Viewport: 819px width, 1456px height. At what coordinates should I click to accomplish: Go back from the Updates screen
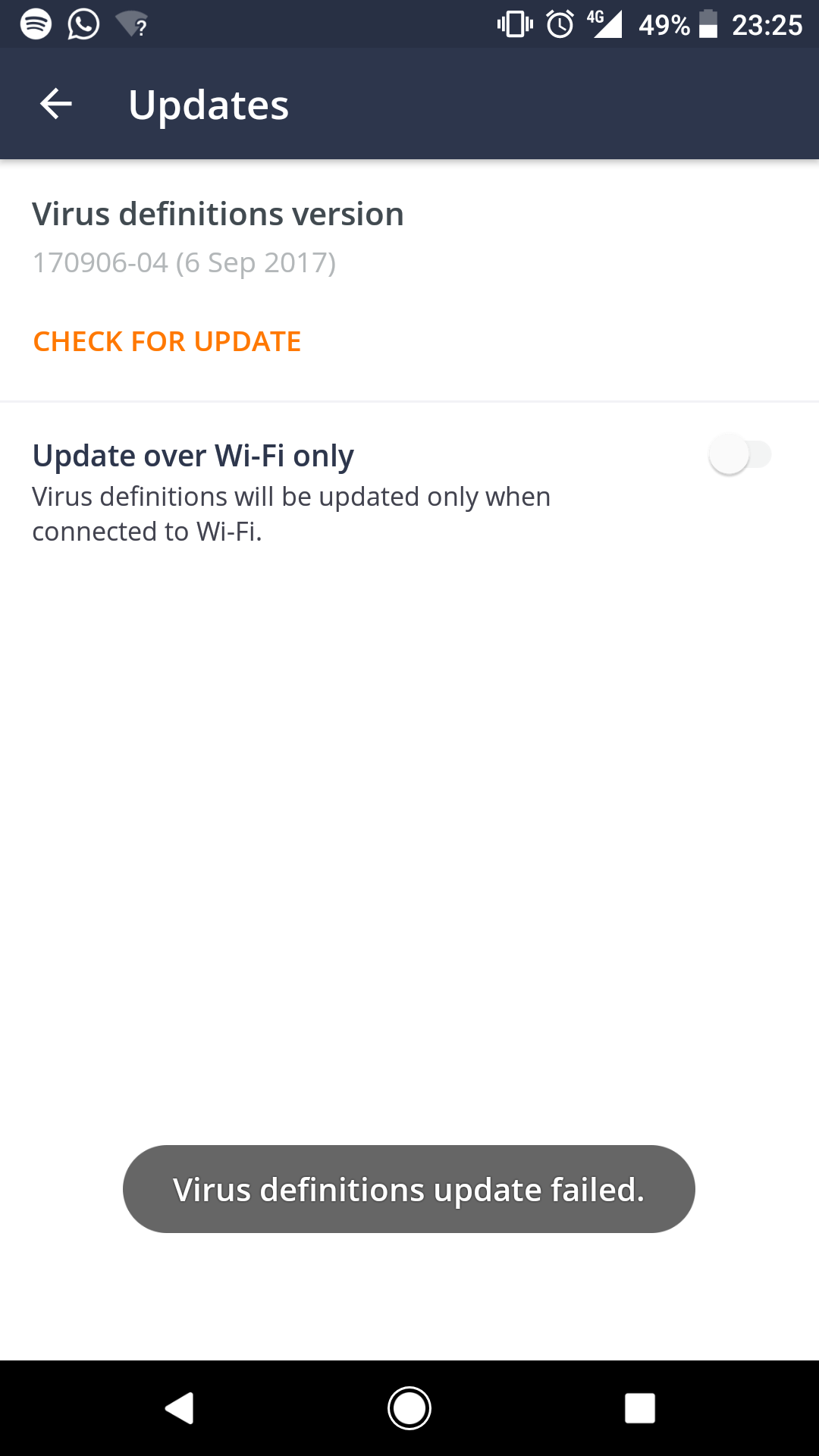coord(55,104)
